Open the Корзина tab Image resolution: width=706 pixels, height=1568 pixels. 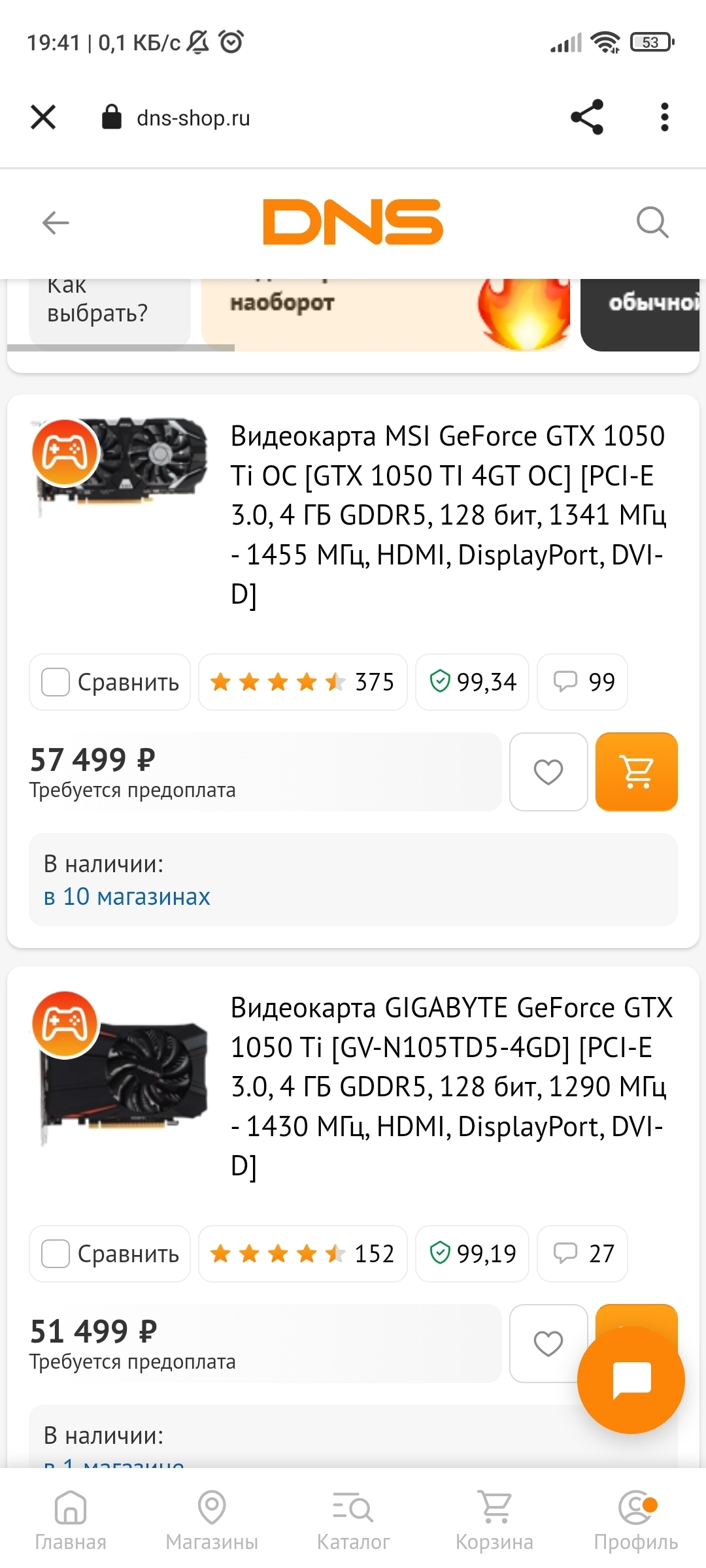(495, 1521)
